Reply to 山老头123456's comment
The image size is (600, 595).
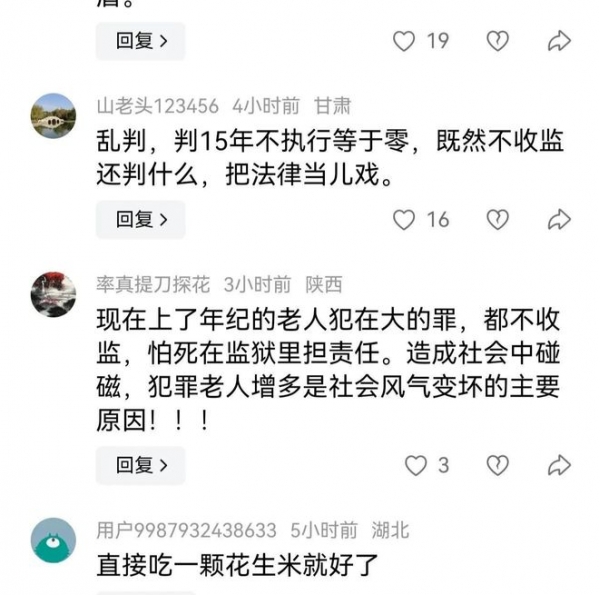pos(140,220)
